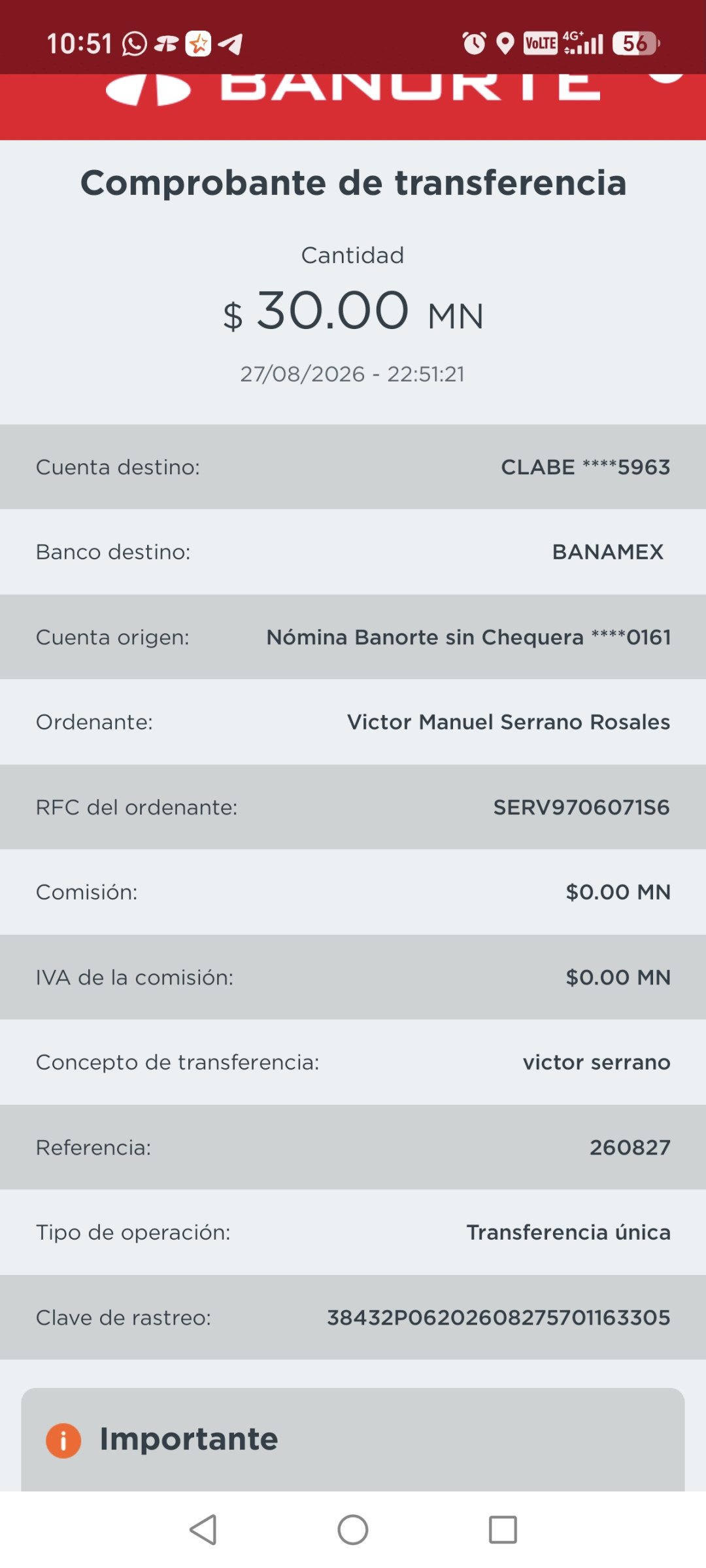Viewport: 706px width, 1568px height.
Task: Open the recent apps overview
Action: click(x=503, y=1529)
